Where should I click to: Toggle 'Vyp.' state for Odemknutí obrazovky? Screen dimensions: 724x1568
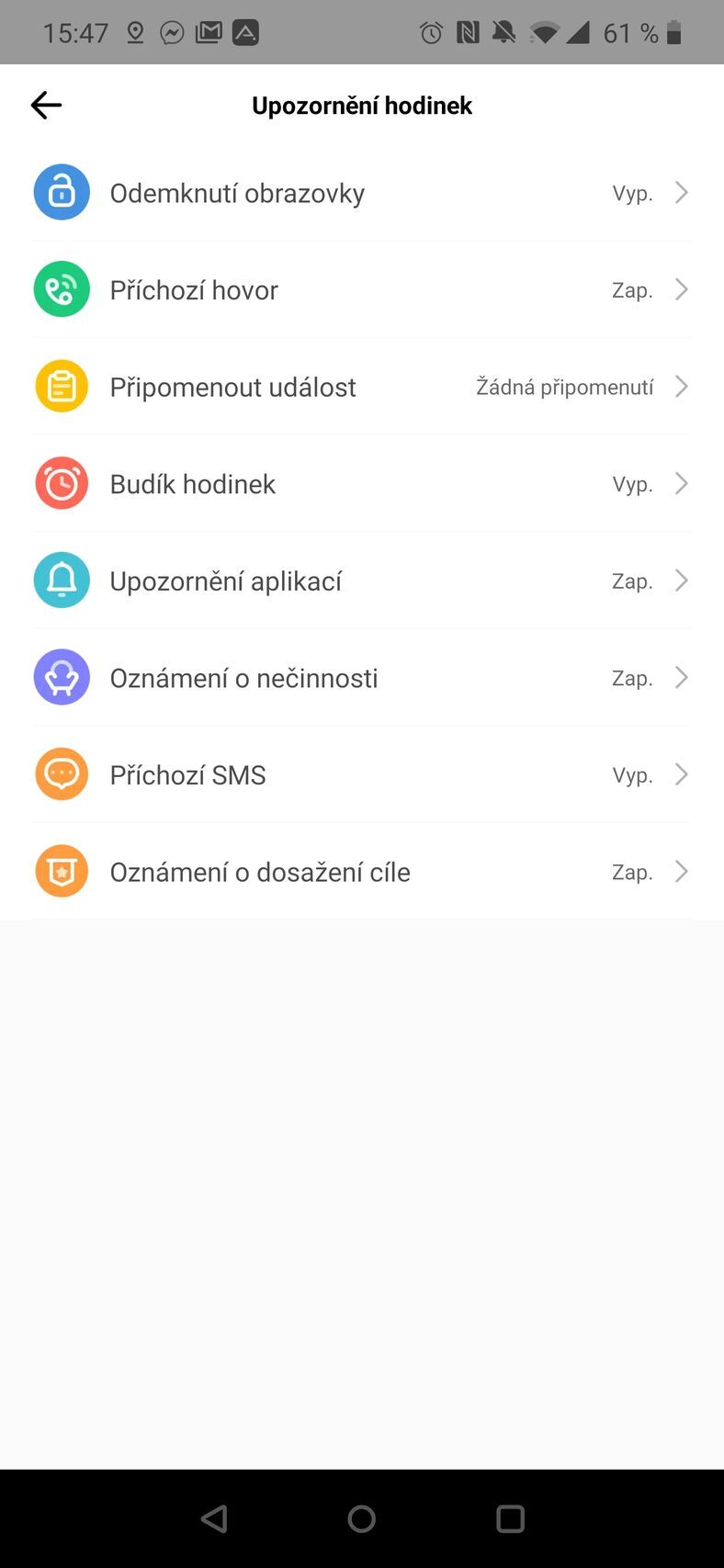click(x=633, y=193)
